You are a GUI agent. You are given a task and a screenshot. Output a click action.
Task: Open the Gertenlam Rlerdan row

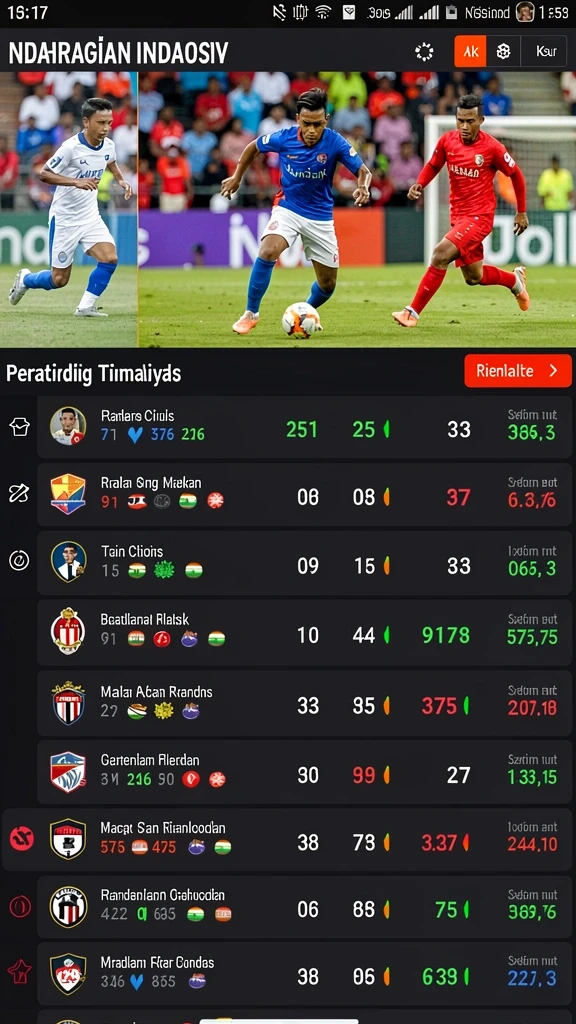pyautogui.click(x=304, y=772)
